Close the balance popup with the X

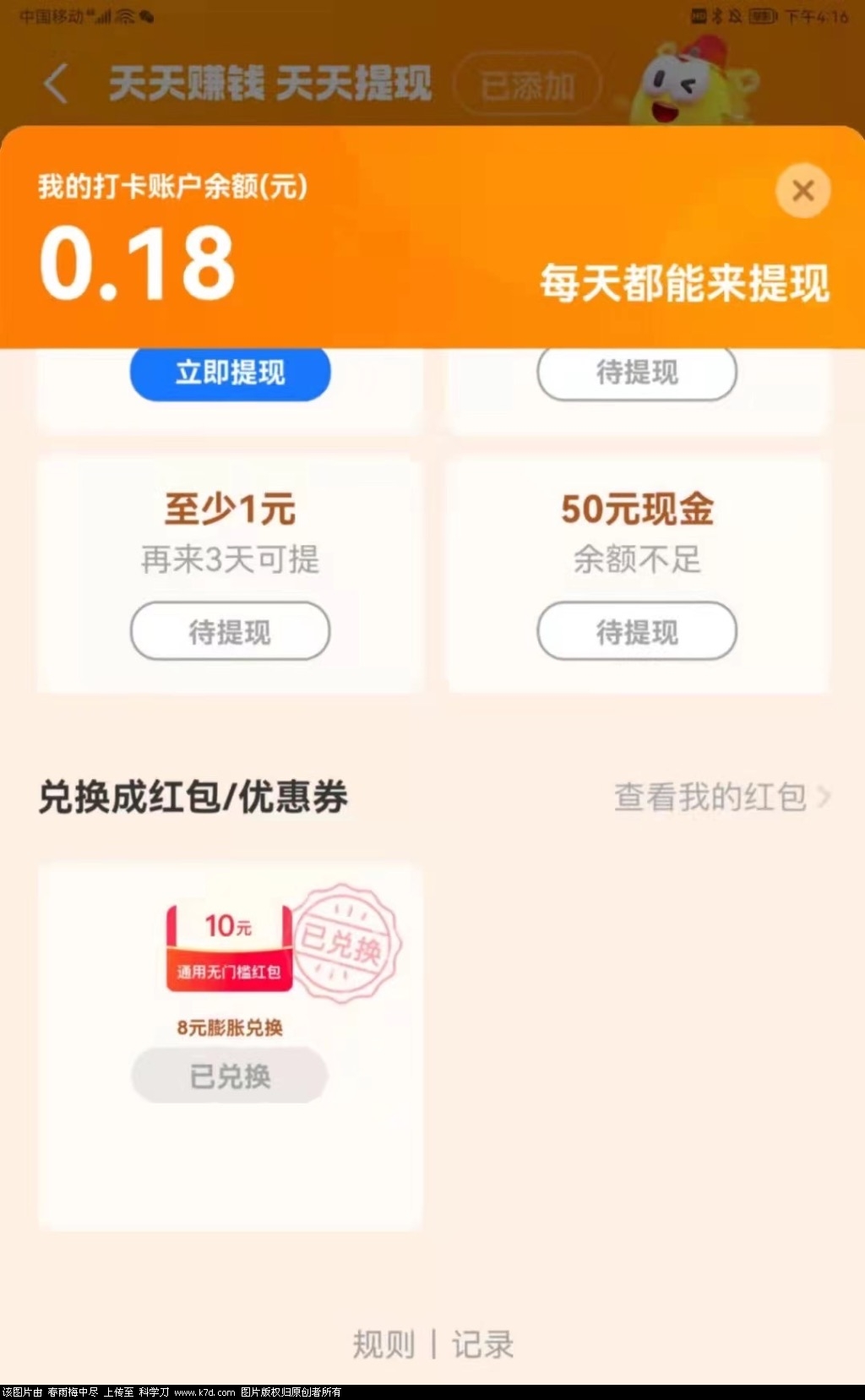[802, 191]
